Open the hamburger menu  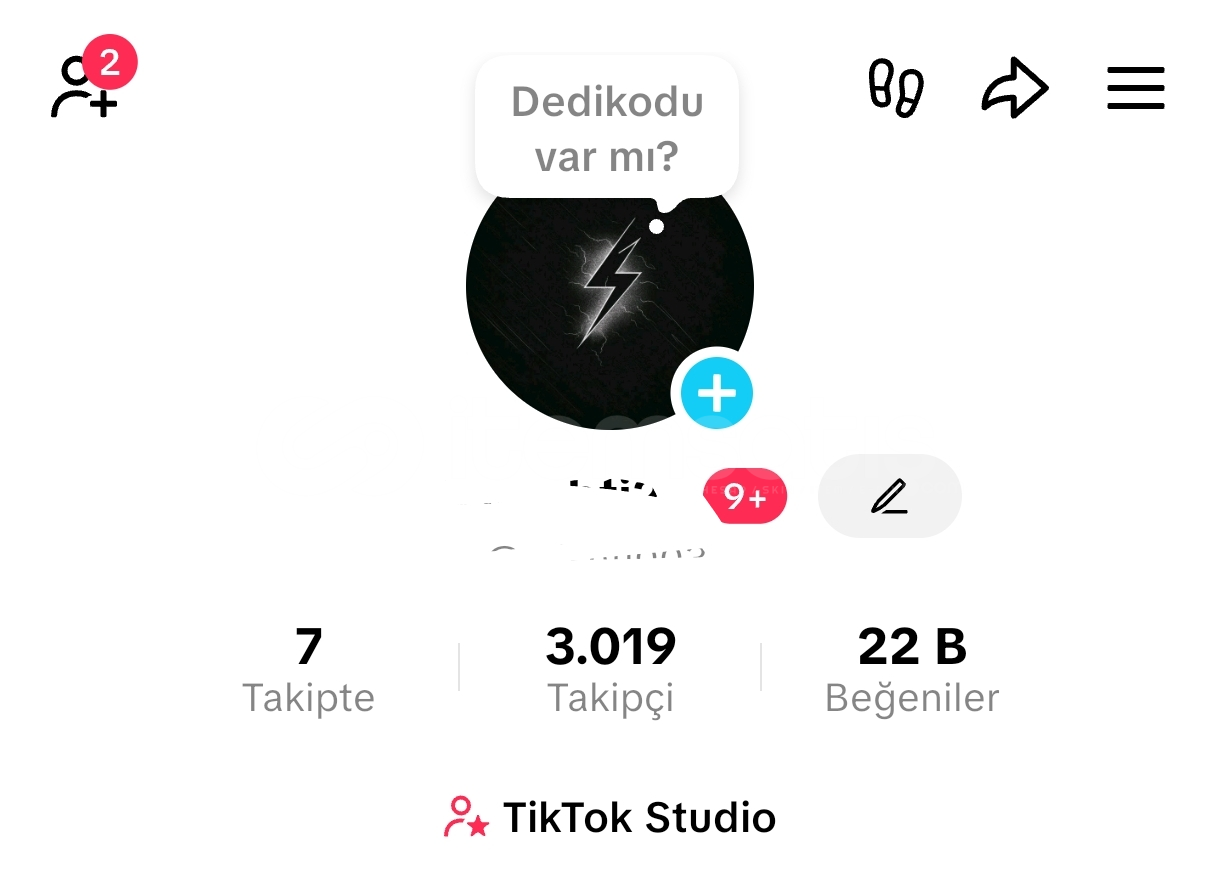[x=1135, y=88]
